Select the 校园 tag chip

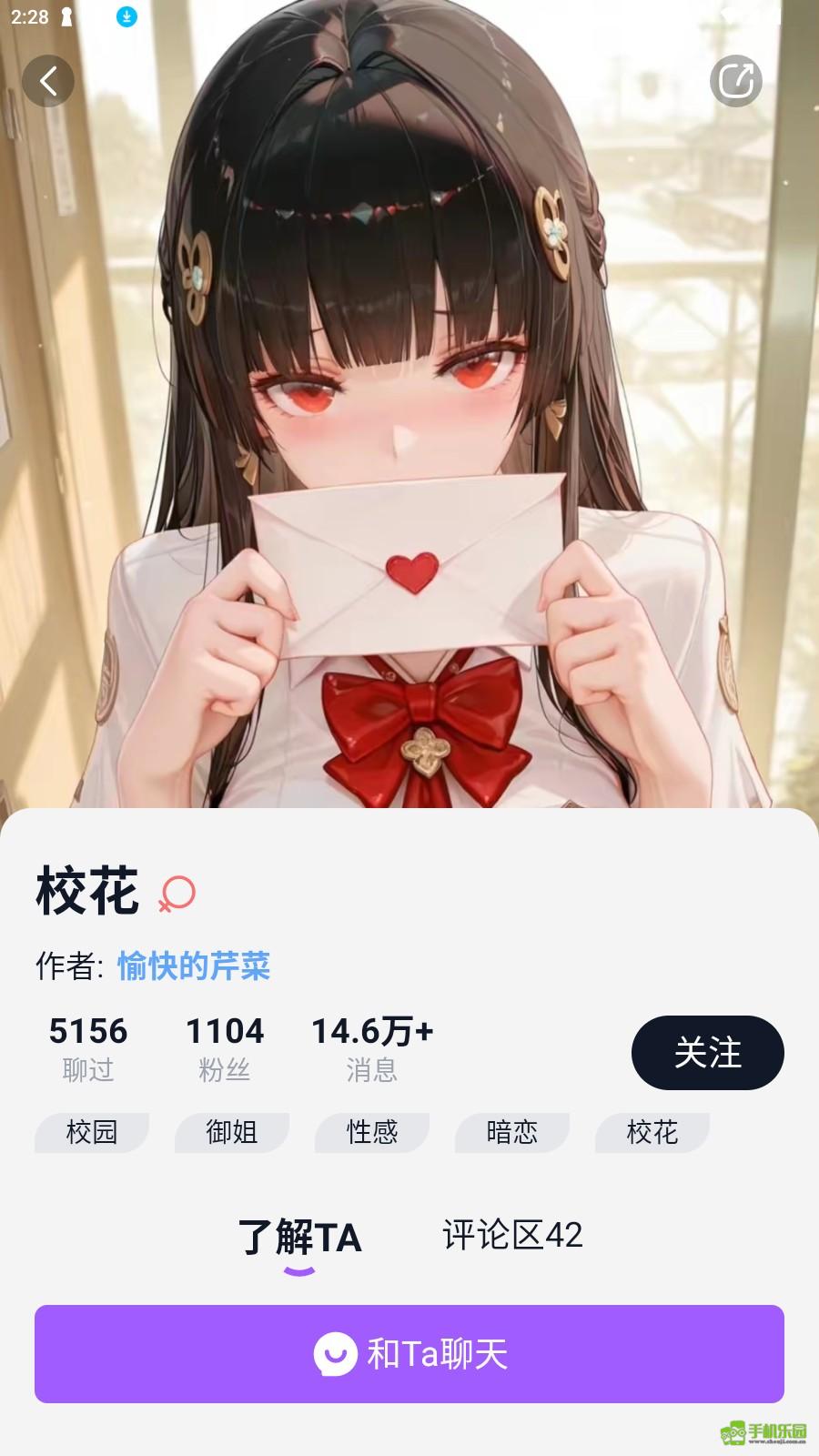tap(92, 1132)
